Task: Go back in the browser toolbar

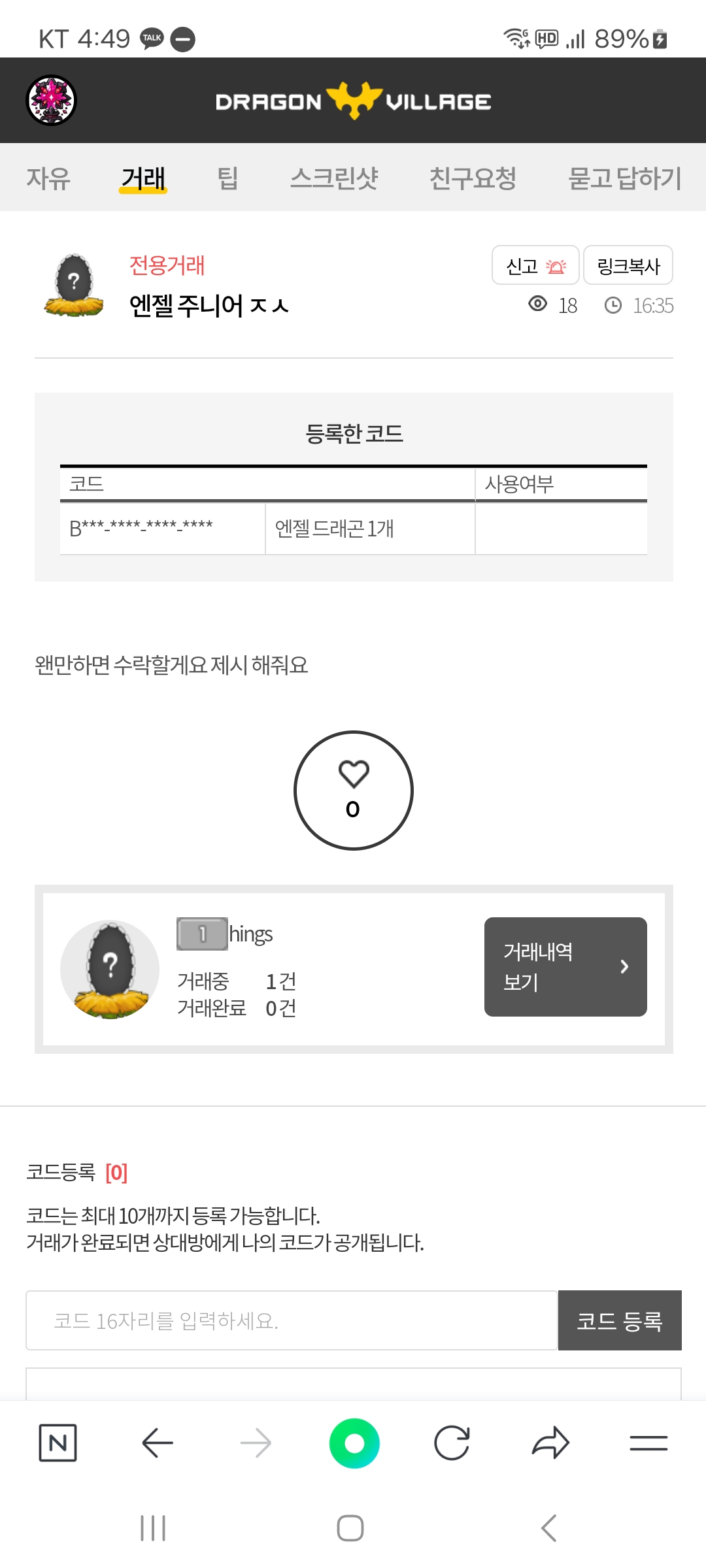Action: click(157, 1443)
